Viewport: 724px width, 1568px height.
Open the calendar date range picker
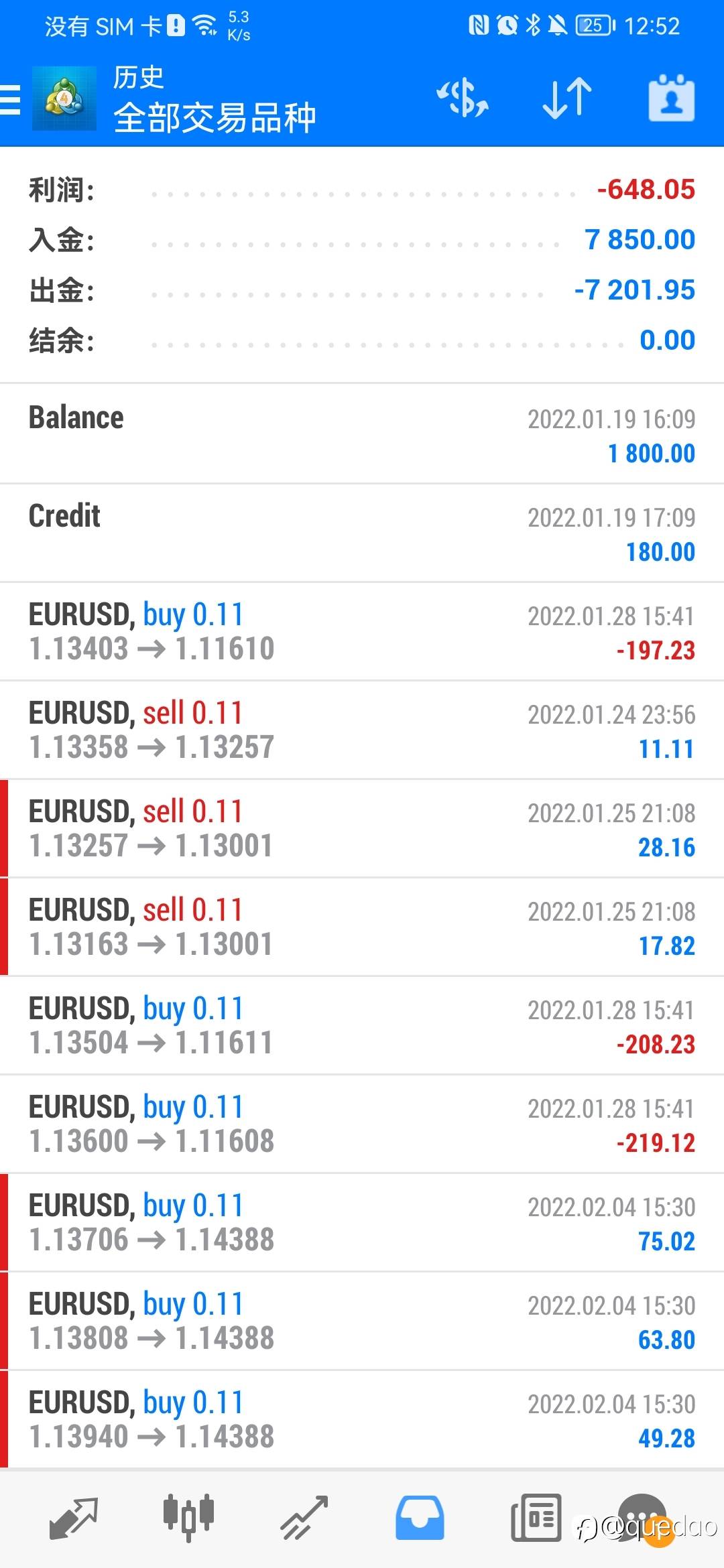(671, 99)
